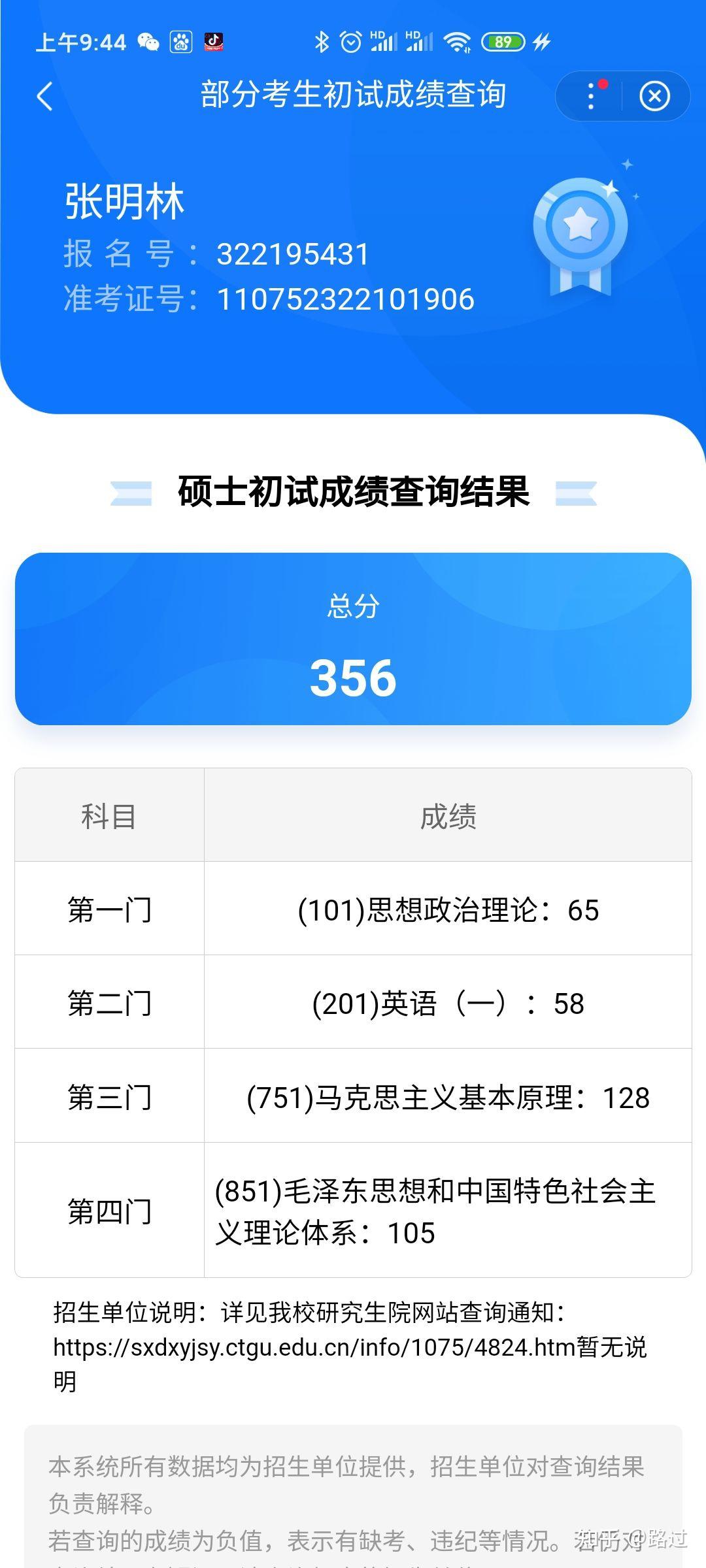Tap the charging lightning icon
706x1568 pixels.
pyautogui.click(x=543, y=41)
